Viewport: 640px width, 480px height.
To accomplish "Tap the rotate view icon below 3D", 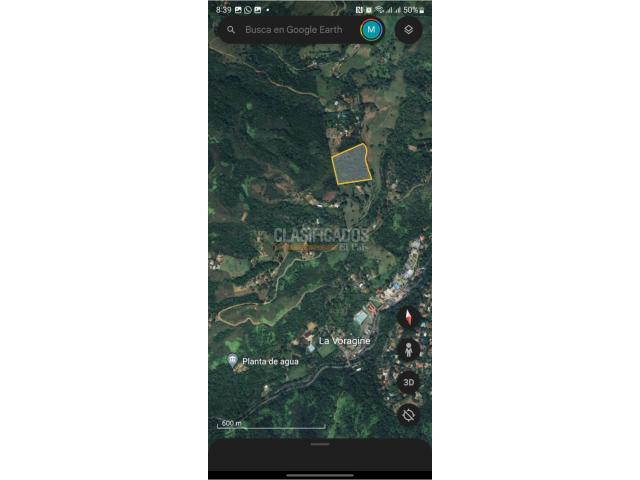I will click(408, 414).
